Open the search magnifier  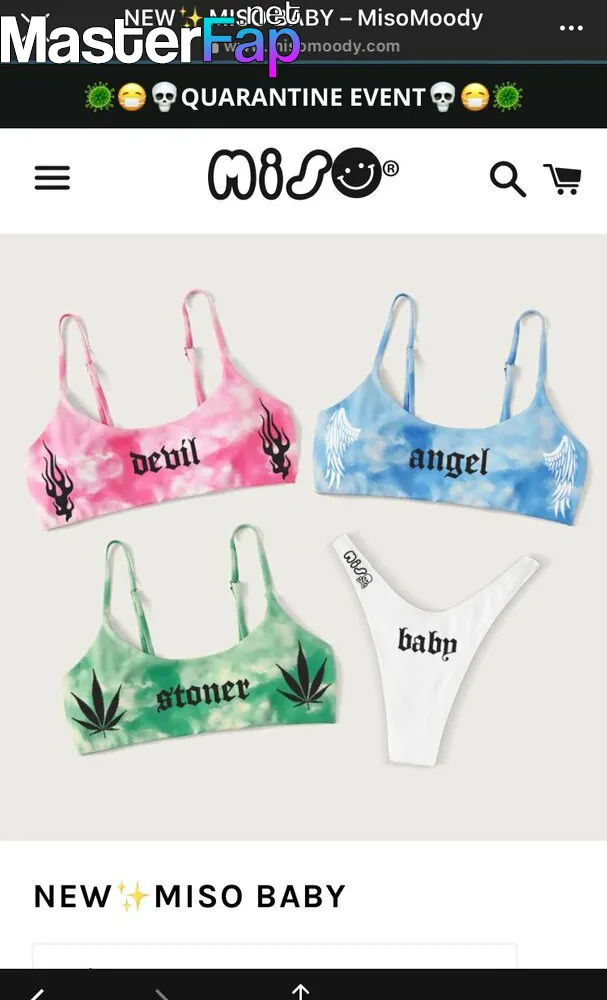tap(508, 179)
